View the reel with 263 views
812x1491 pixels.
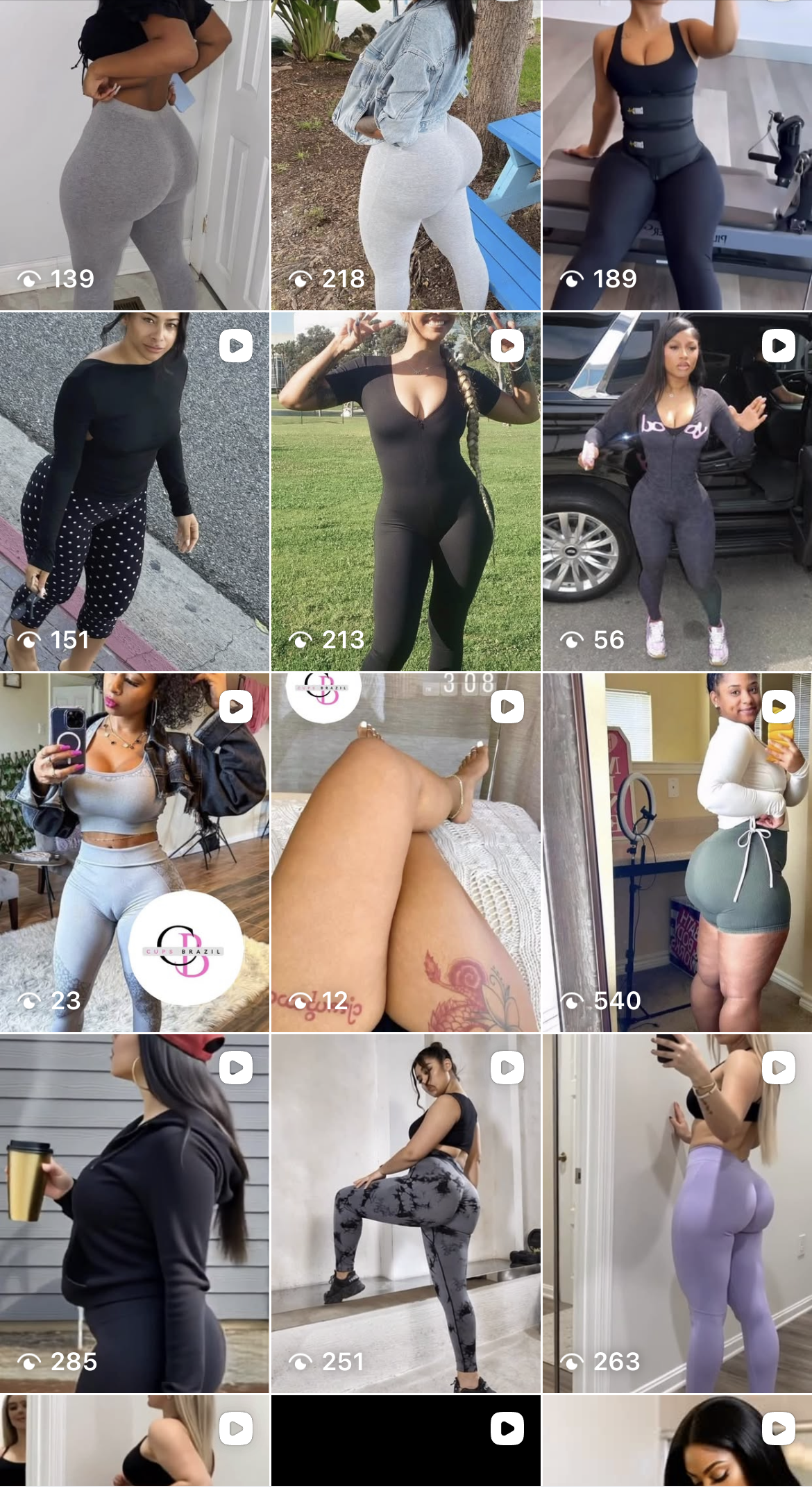coord(677,1213)
